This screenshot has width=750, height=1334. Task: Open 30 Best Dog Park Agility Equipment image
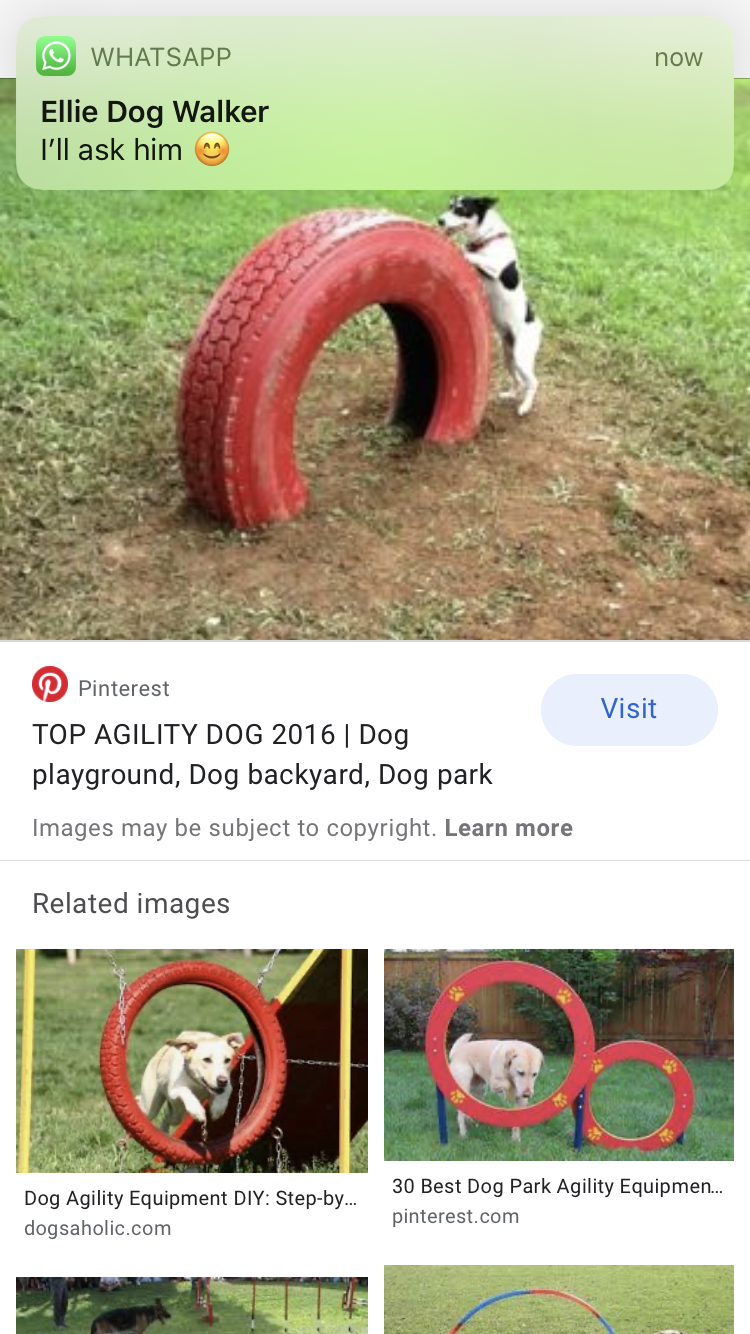click(558, 1054)
